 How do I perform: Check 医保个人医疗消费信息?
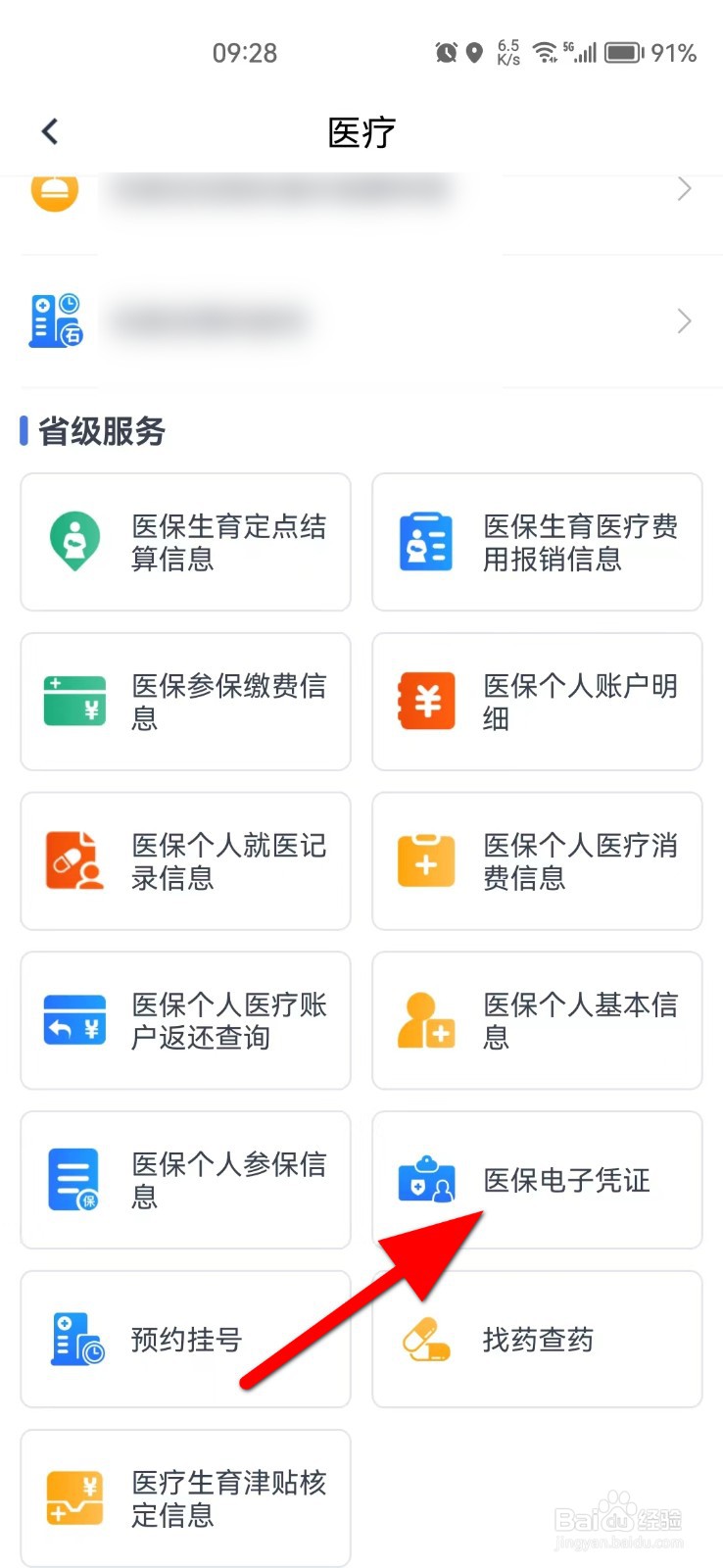pyautogui.click(x=537, y=861)
